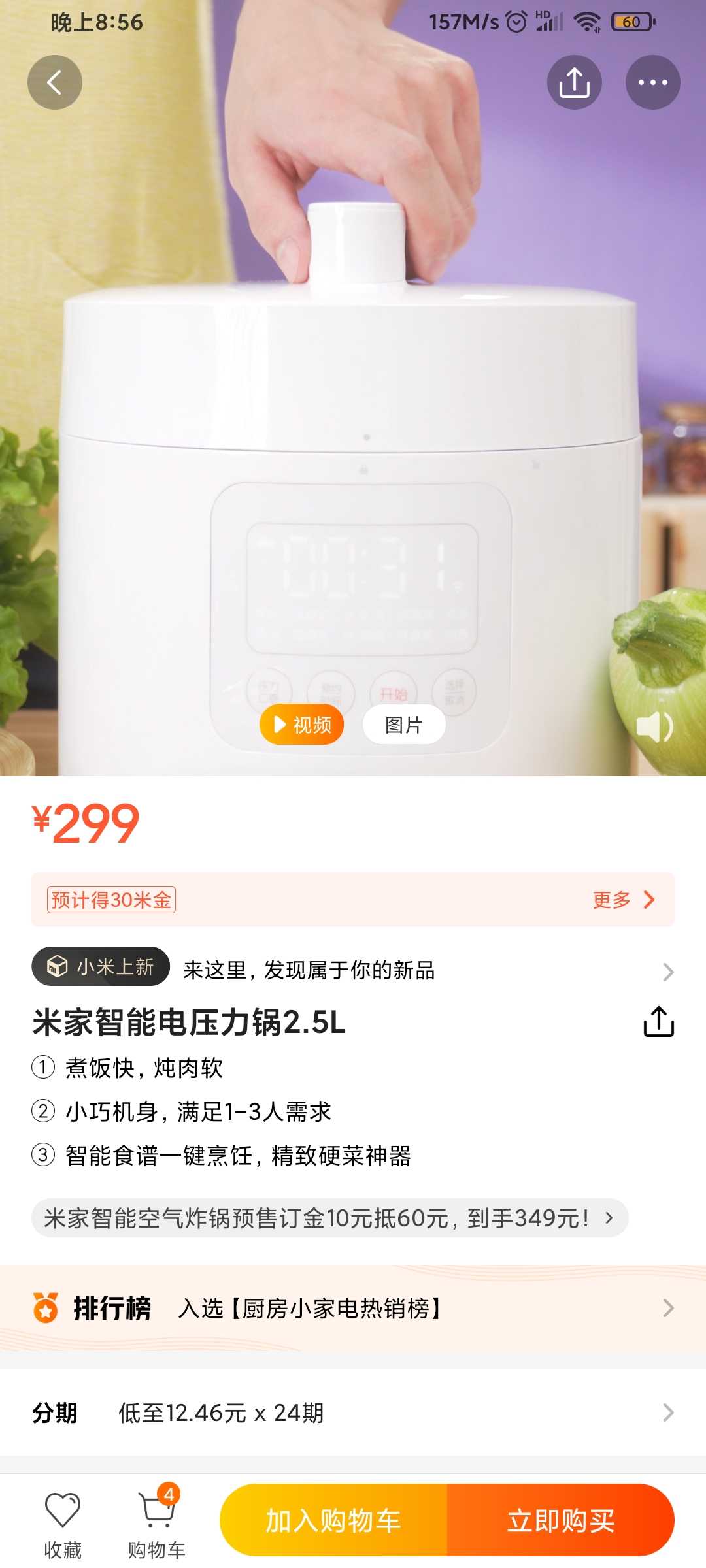Open the 分期 installment options row
Image resolution: width=706 pixels, height=1568 pixels.
point(353,1413)
